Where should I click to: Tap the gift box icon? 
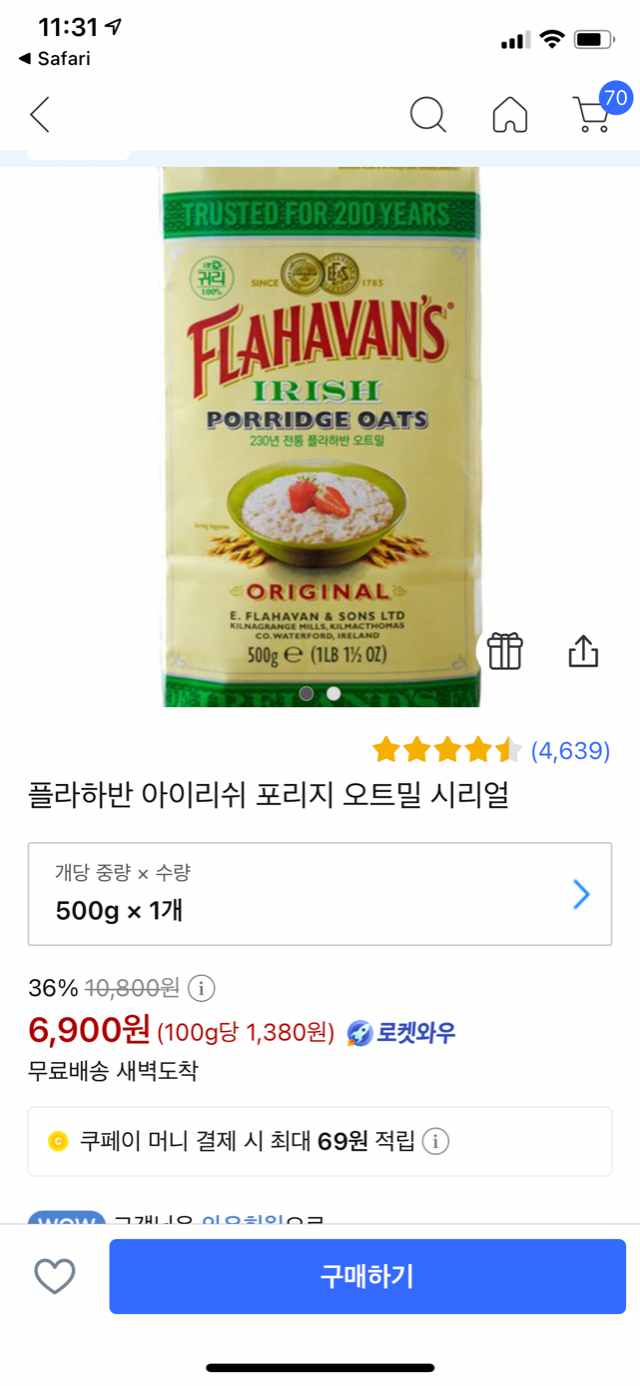[x=505, y=651]
